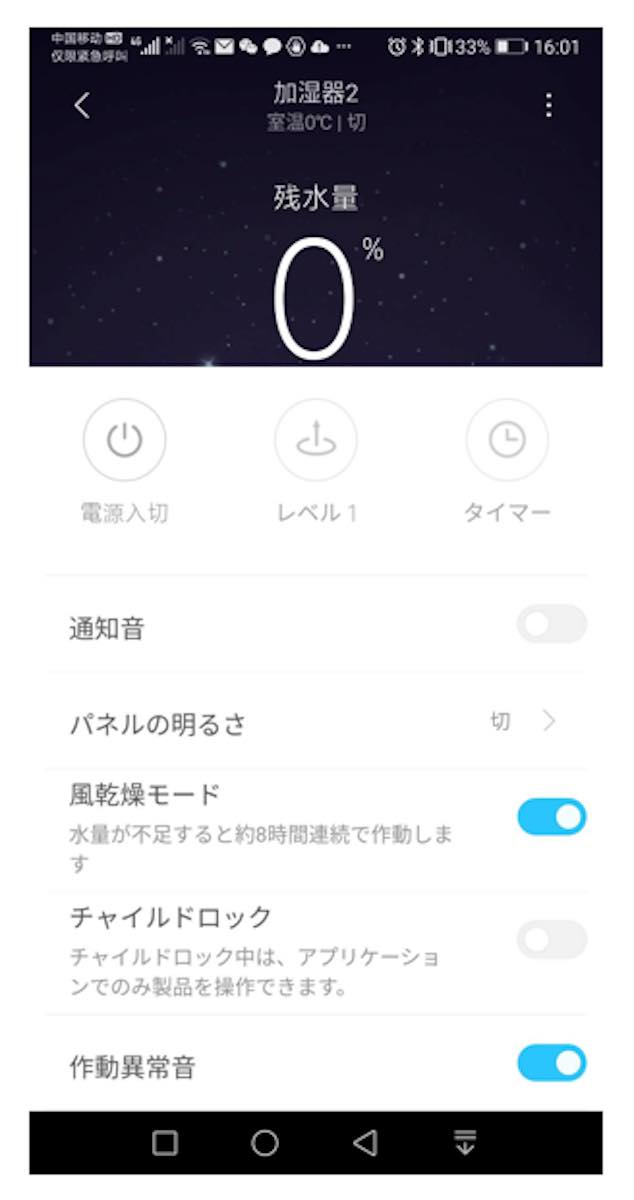This screenshot has height=1200, width=634.
Task: Open the タイマー timer button
Action: pyautogui.click(x=507, y=440)
